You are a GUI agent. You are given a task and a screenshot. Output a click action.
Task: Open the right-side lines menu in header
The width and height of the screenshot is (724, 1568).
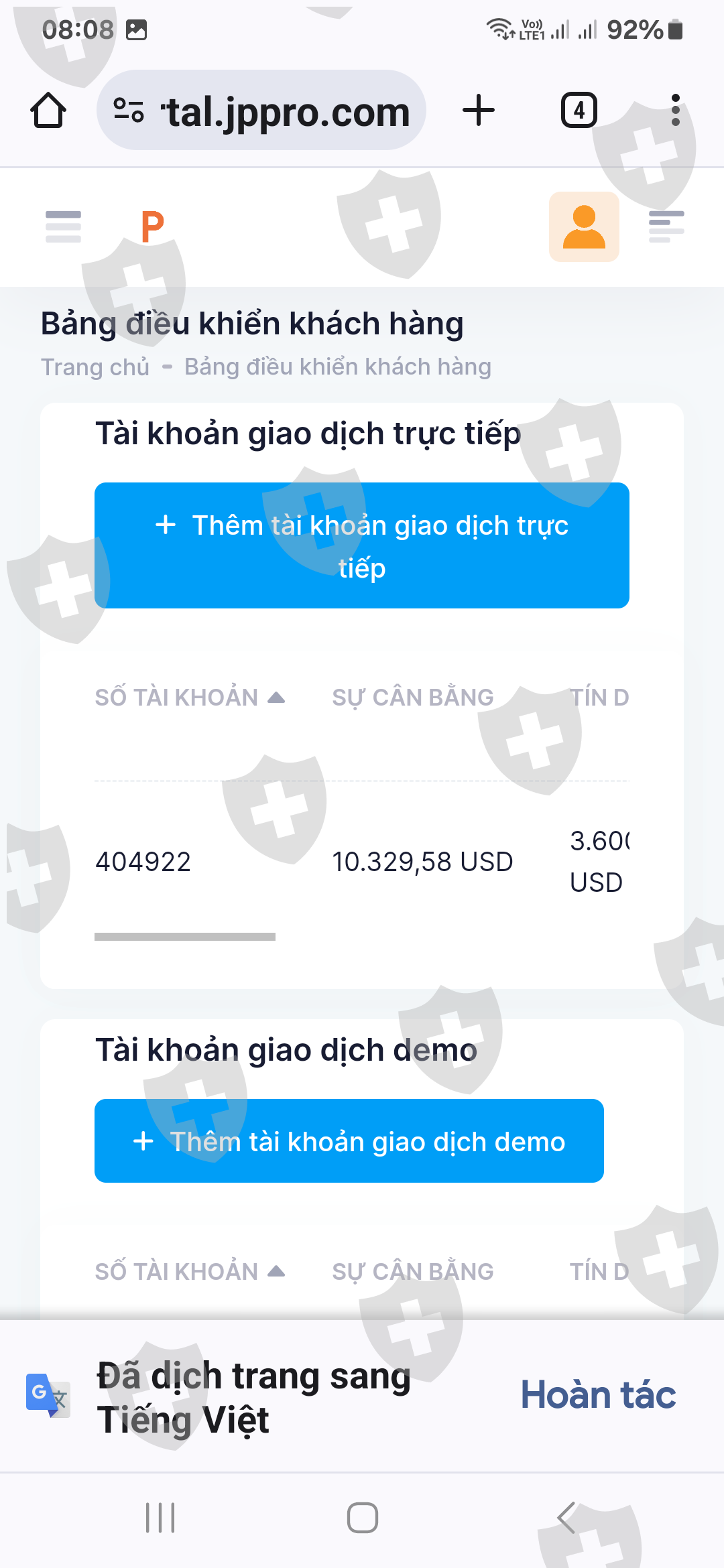click(x=666, y=226)
